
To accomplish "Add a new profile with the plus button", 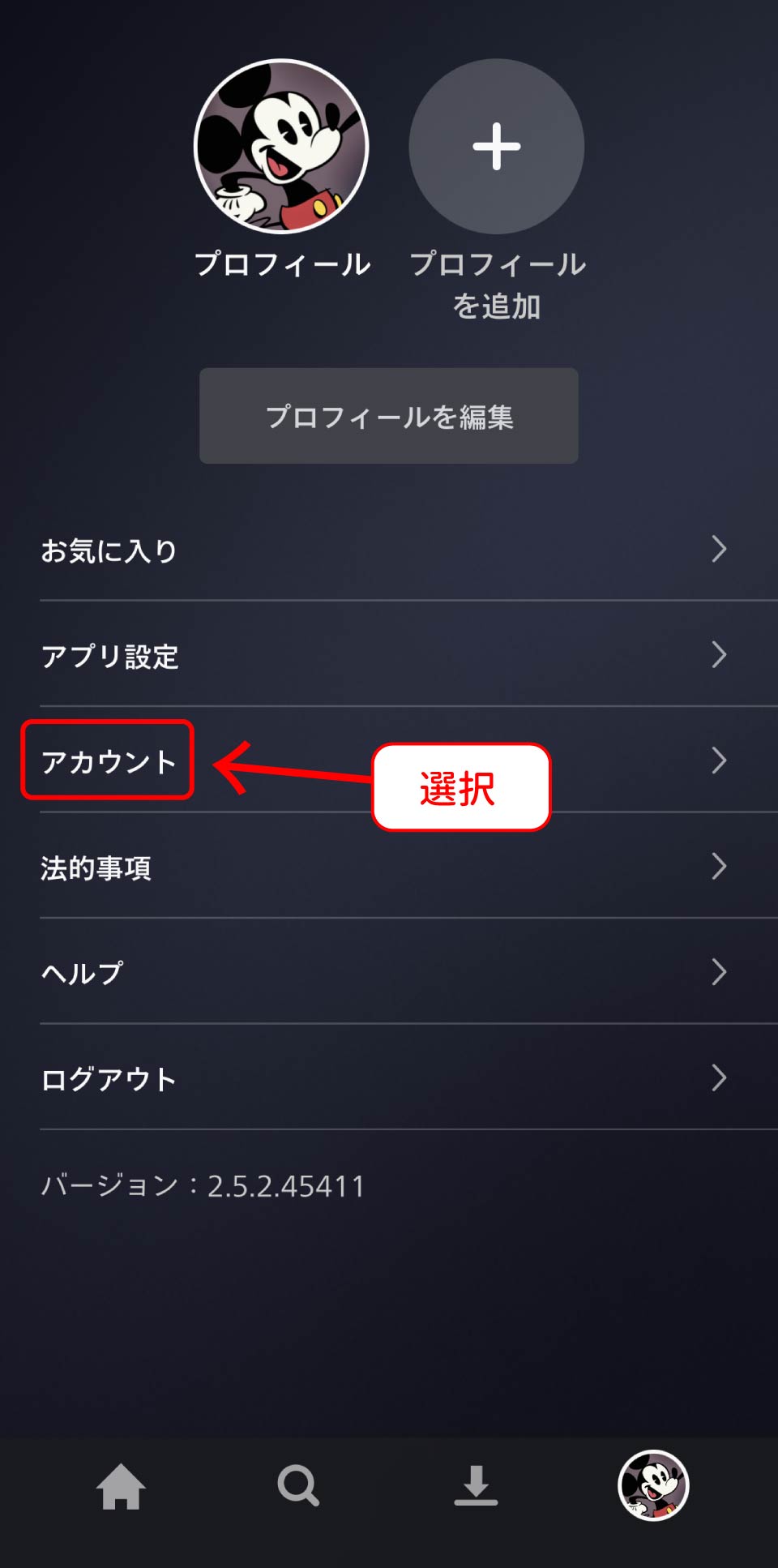I will (x=496, y=147).
